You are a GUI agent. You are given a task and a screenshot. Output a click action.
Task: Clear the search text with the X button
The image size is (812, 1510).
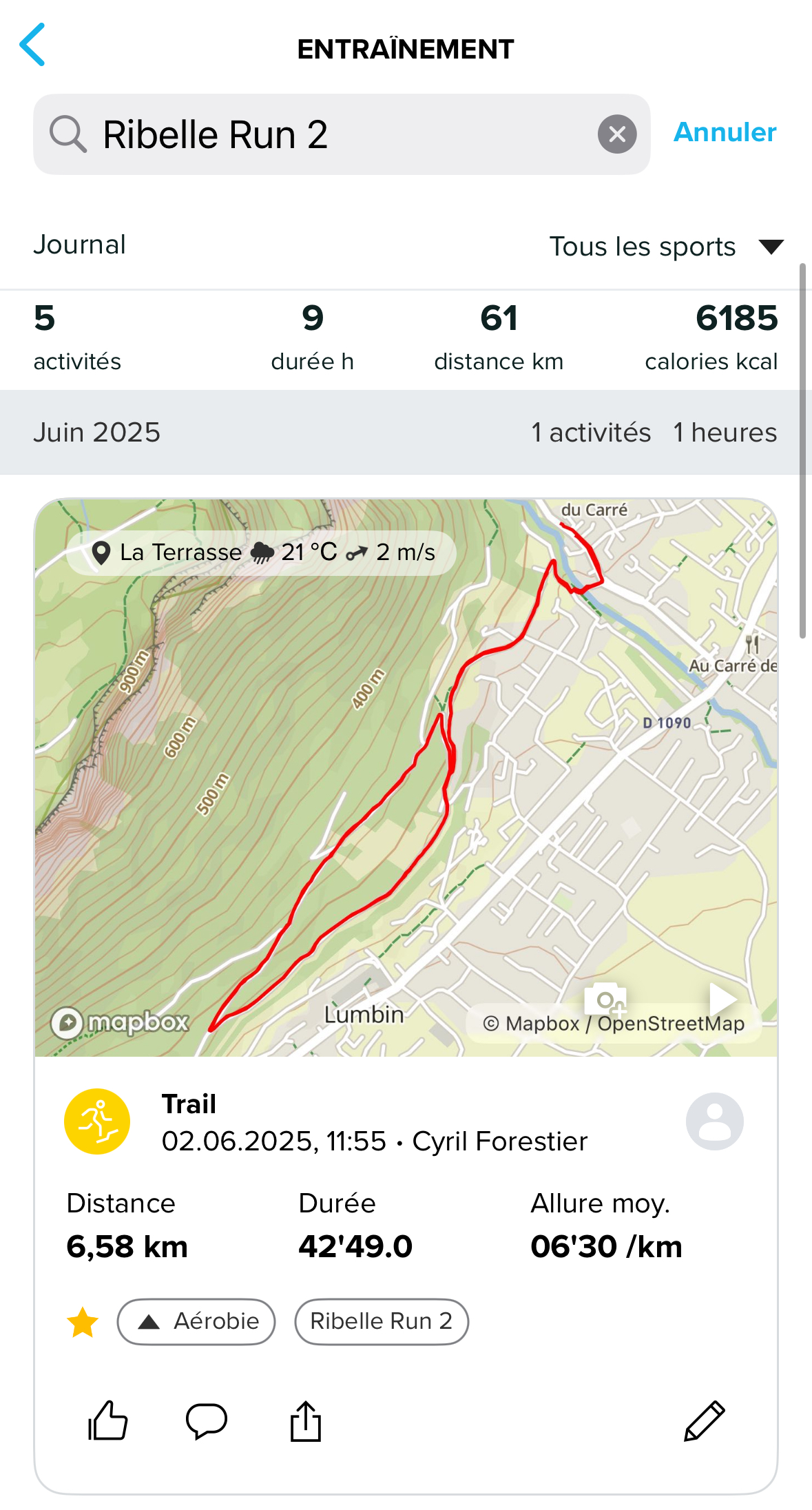pos(616,134)
